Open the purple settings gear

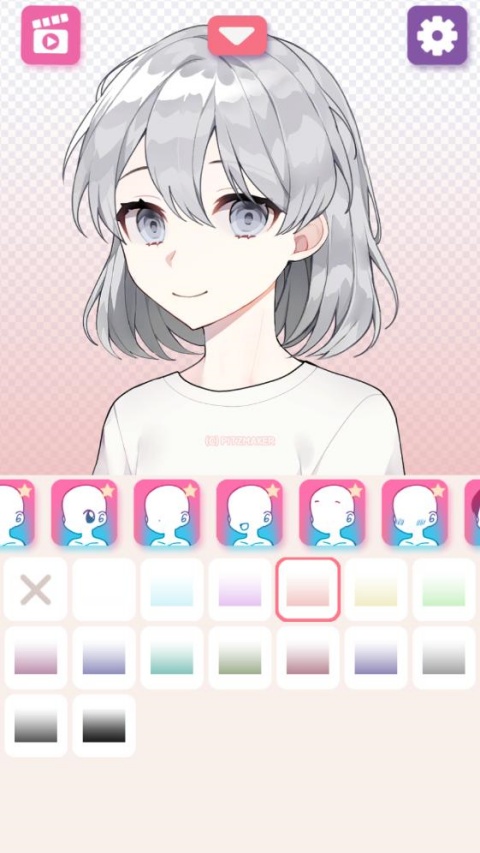click(437, 35)
